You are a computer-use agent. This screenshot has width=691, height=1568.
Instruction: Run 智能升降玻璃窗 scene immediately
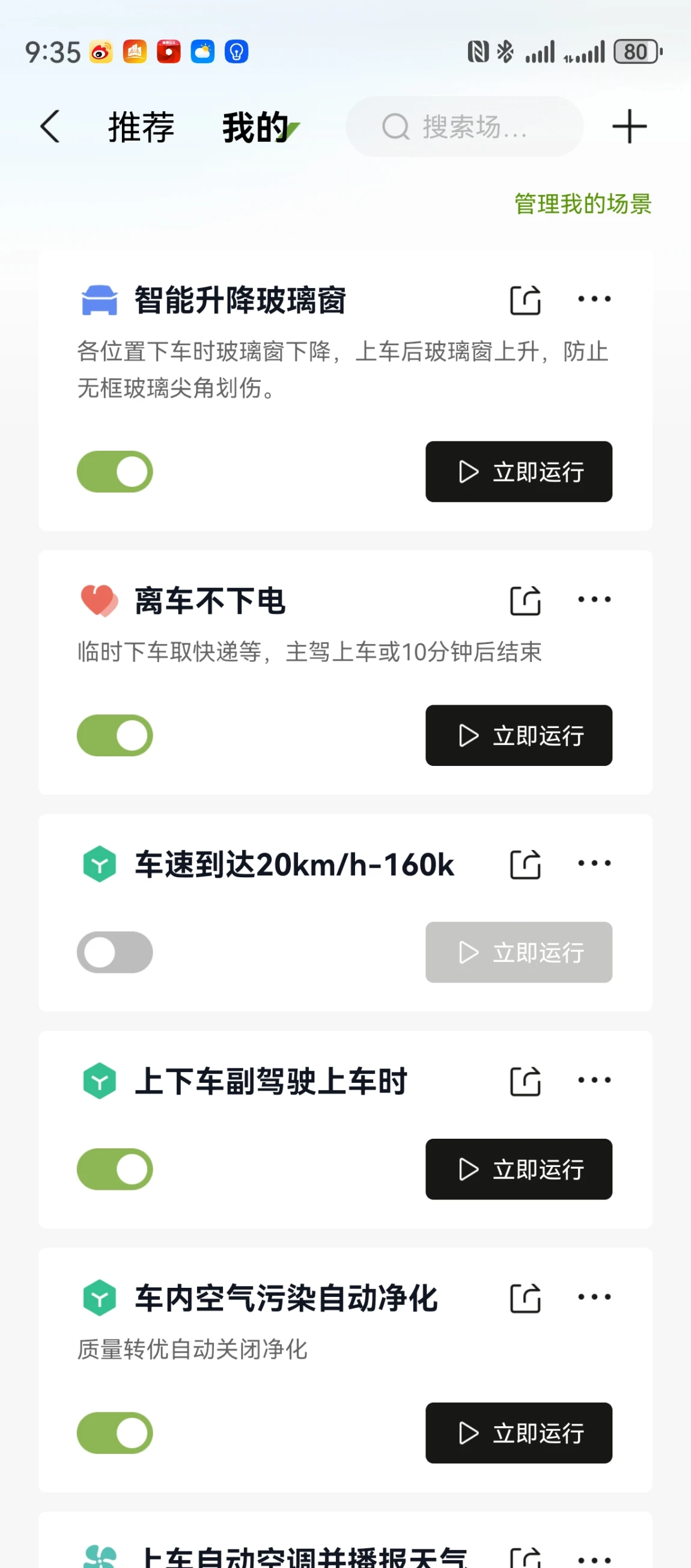click(x=518, y=472)
